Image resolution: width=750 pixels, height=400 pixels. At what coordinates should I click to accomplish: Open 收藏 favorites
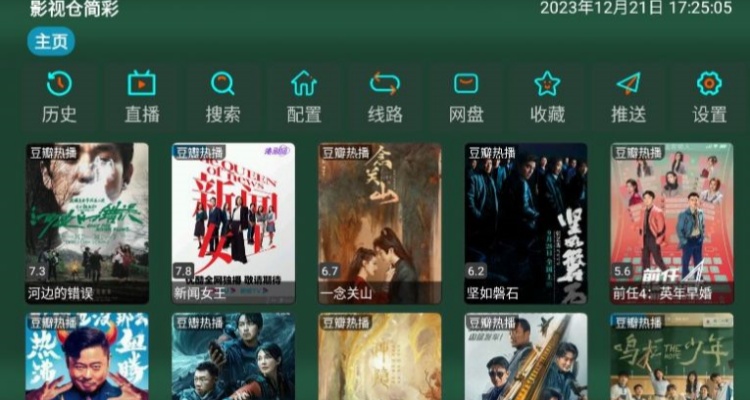click(547, 97)
